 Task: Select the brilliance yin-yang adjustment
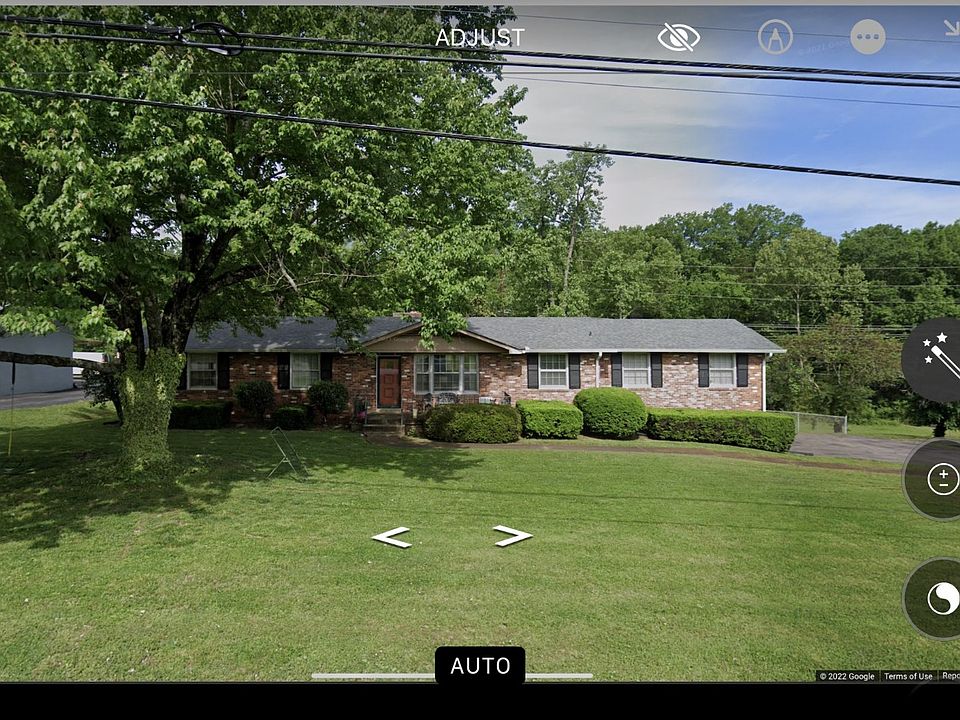(941, 598)
